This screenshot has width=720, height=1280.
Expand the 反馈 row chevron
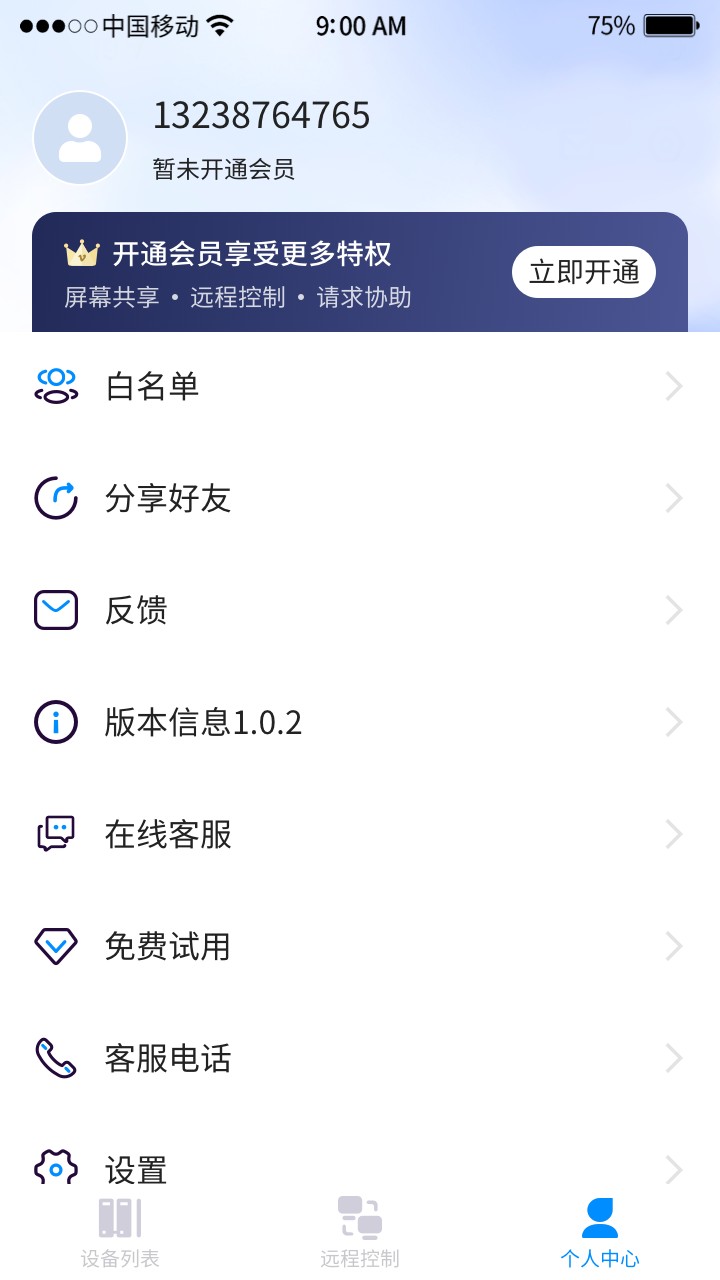pyautogui.click(x=673, y=610)
